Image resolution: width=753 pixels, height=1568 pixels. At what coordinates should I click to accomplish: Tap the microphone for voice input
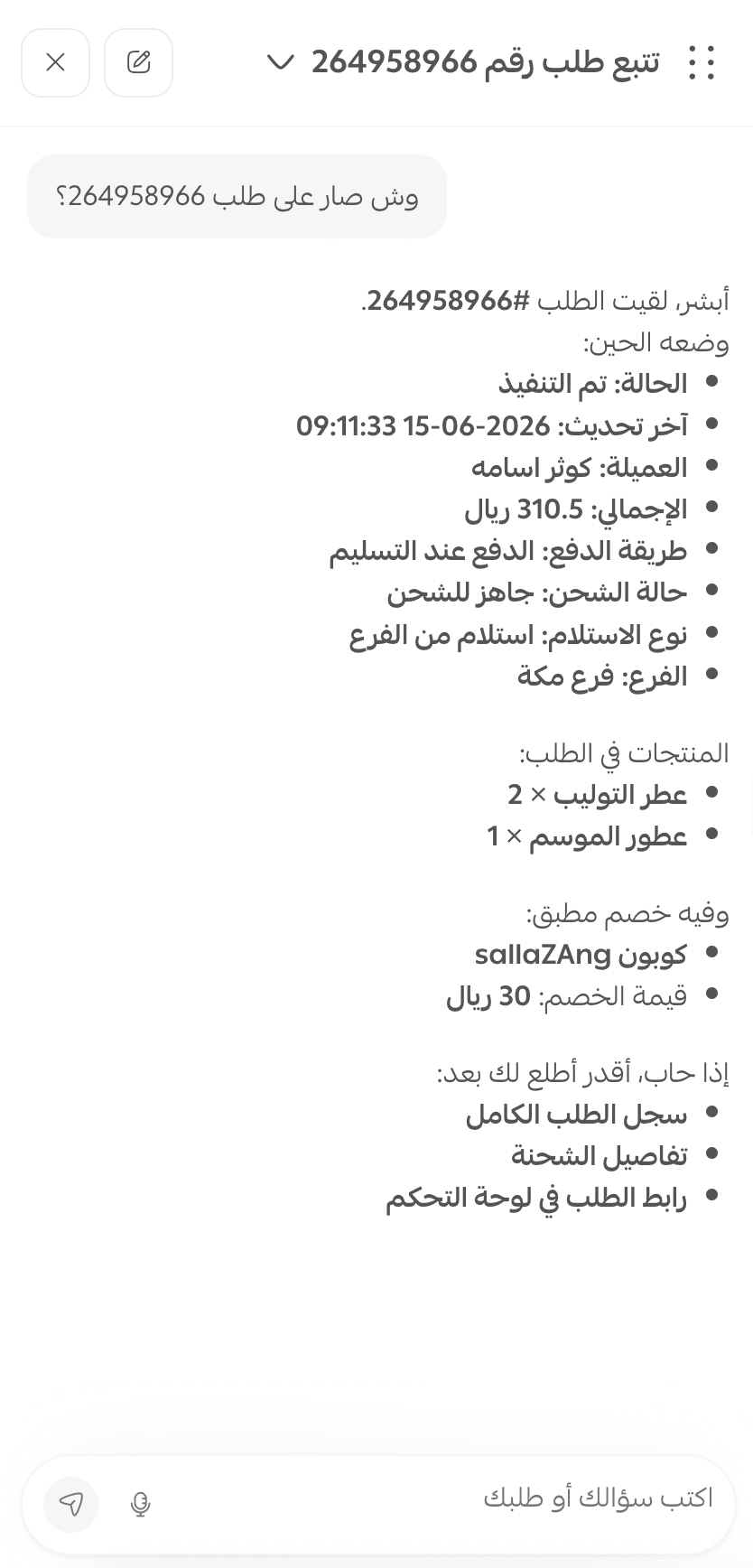point(140,1504)
